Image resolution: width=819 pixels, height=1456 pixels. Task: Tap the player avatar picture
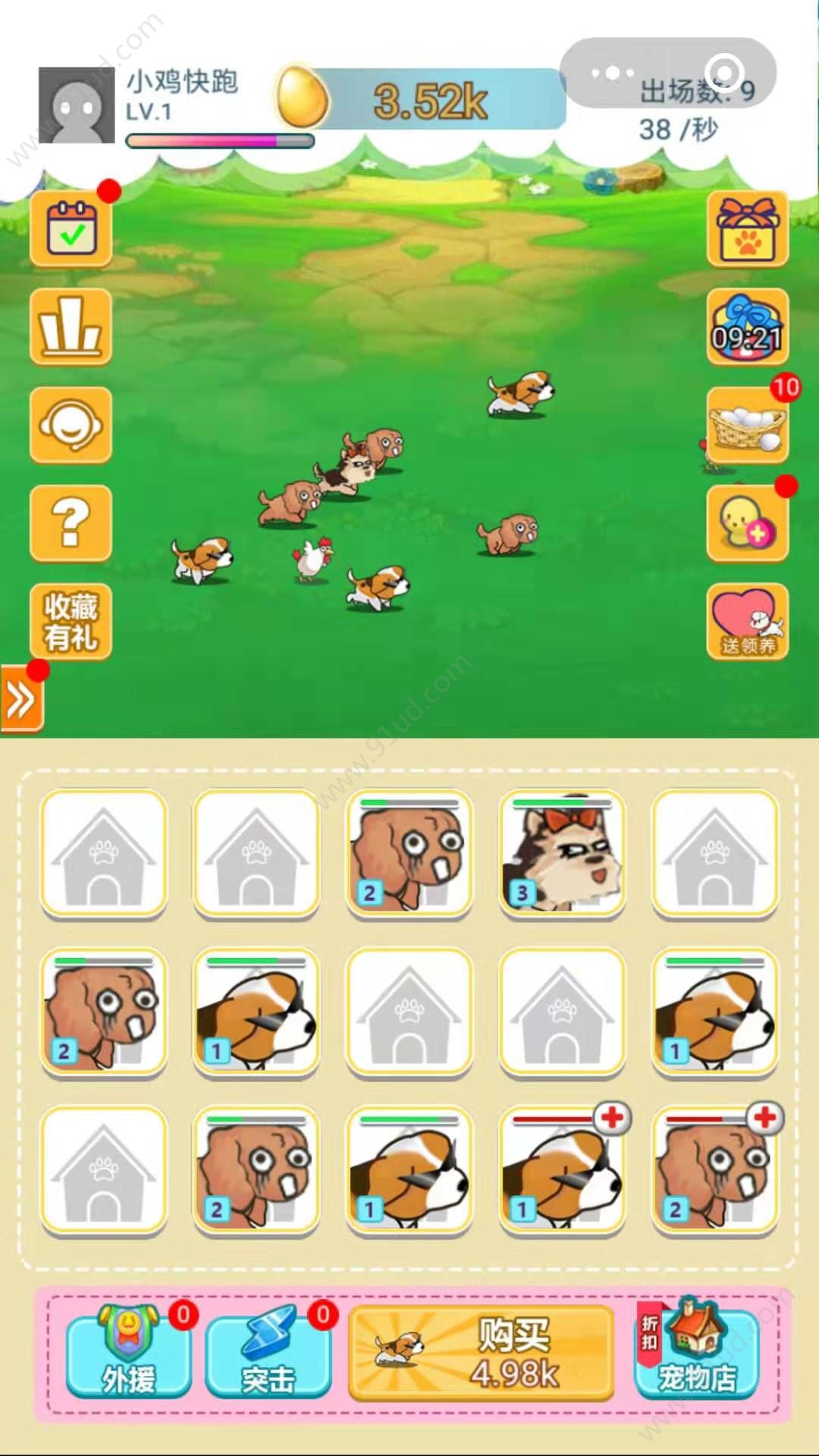click(x=77, y=105)
